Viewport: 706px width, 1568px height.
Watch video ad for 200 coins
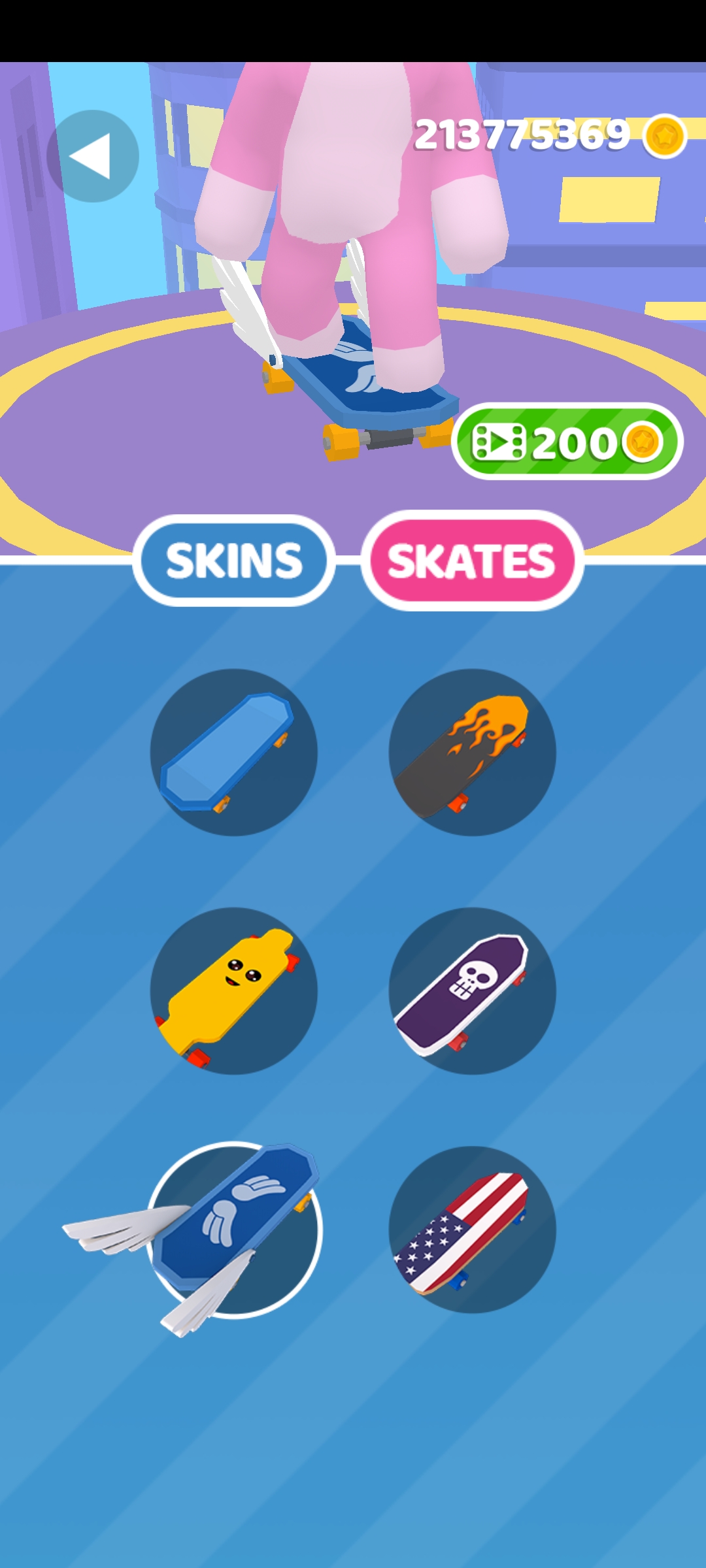567,442
